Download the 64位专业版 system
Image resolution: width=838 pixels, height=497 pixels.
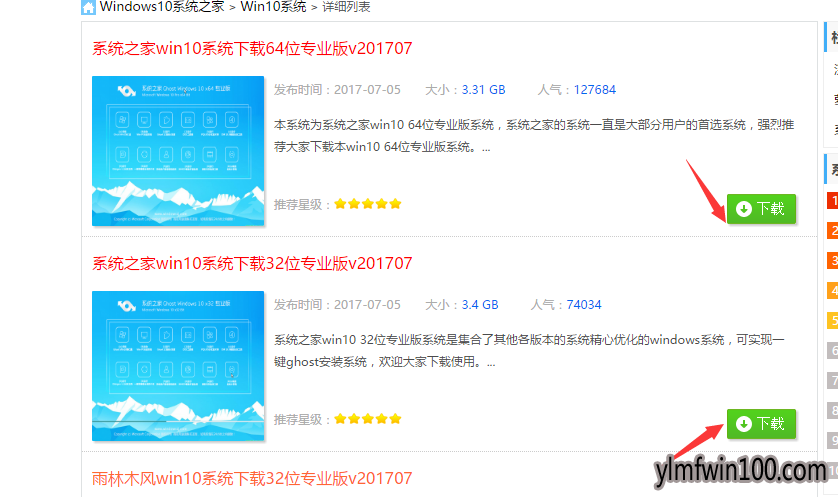click(x=761, y=209)
